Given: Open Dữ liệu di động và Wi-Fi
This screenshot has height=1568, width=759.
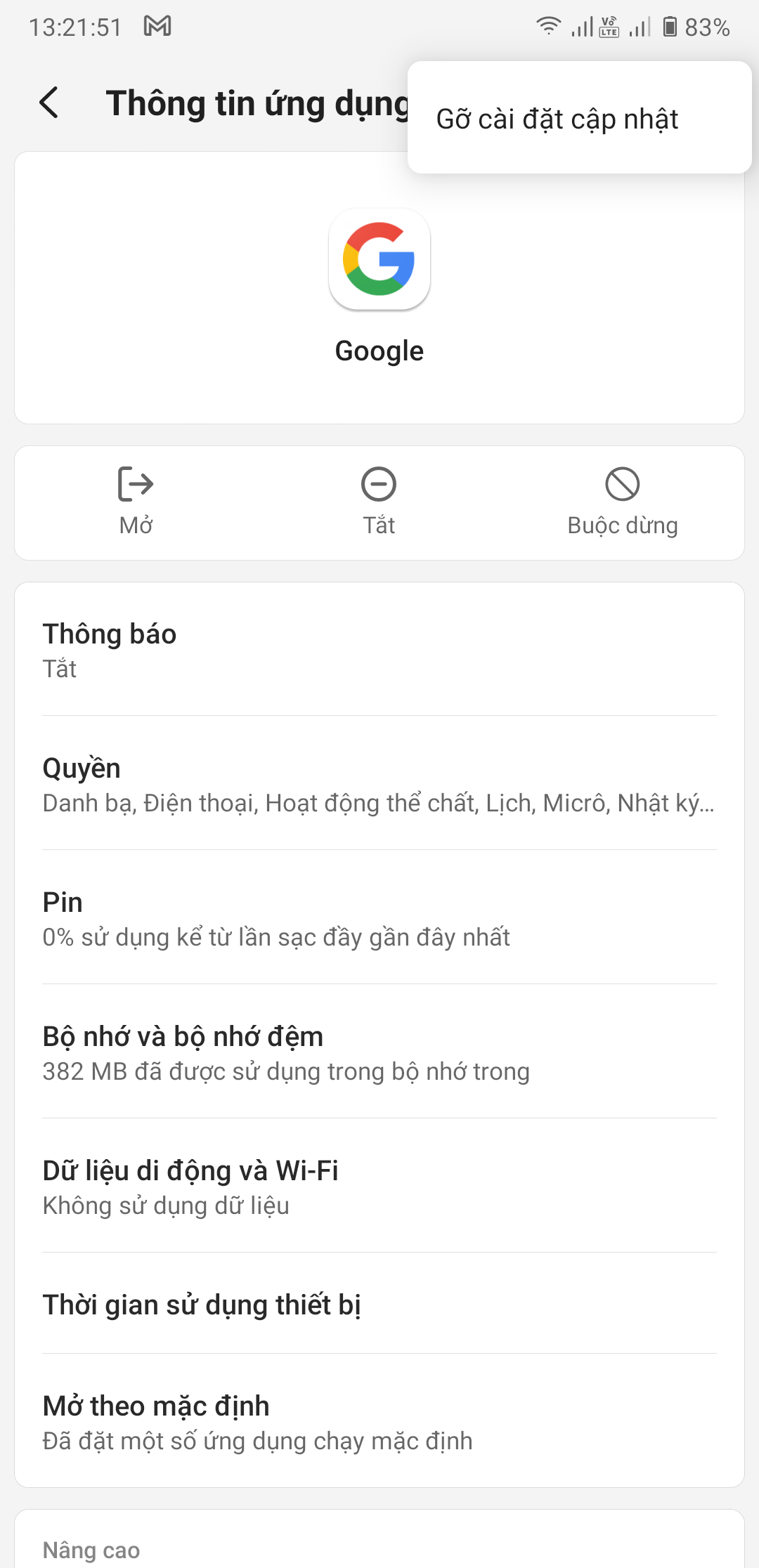Looking at the screenshot, I should (x=379, y=1187).
